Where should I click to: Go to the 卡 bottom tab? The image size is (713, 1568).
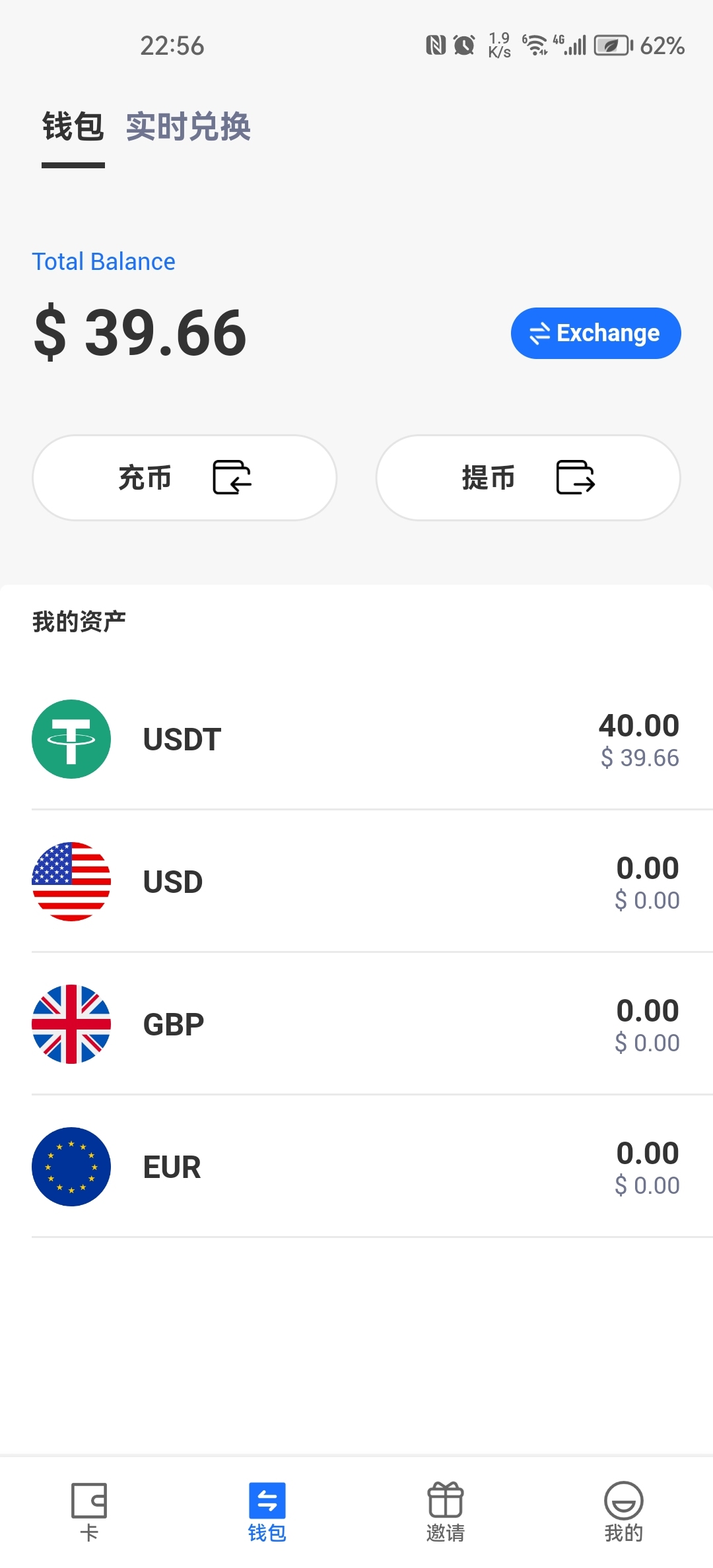[89, 1511]
